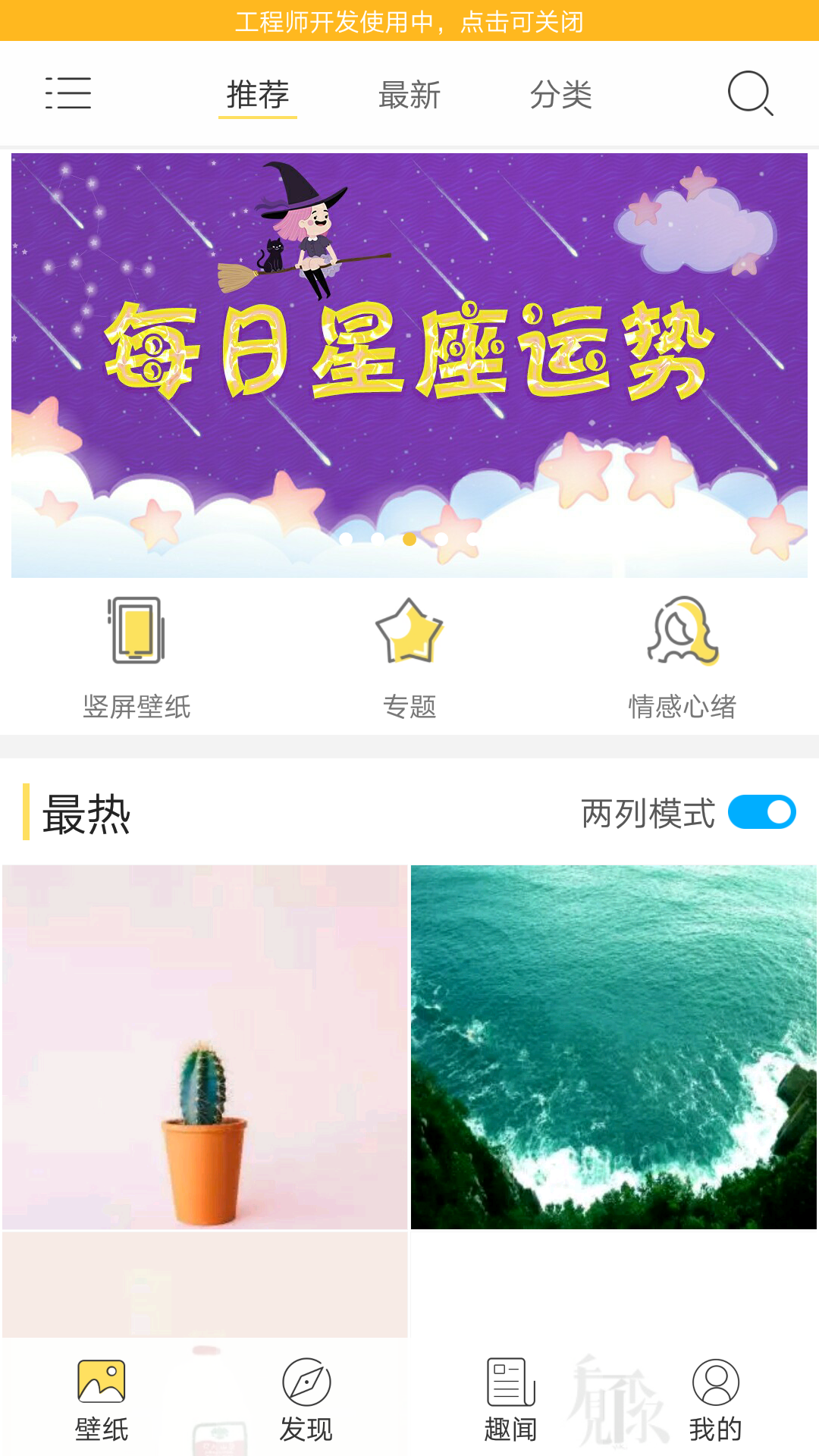Open the teal ocean wallpaper
819x1456 pixels.
click(613, 1046)
